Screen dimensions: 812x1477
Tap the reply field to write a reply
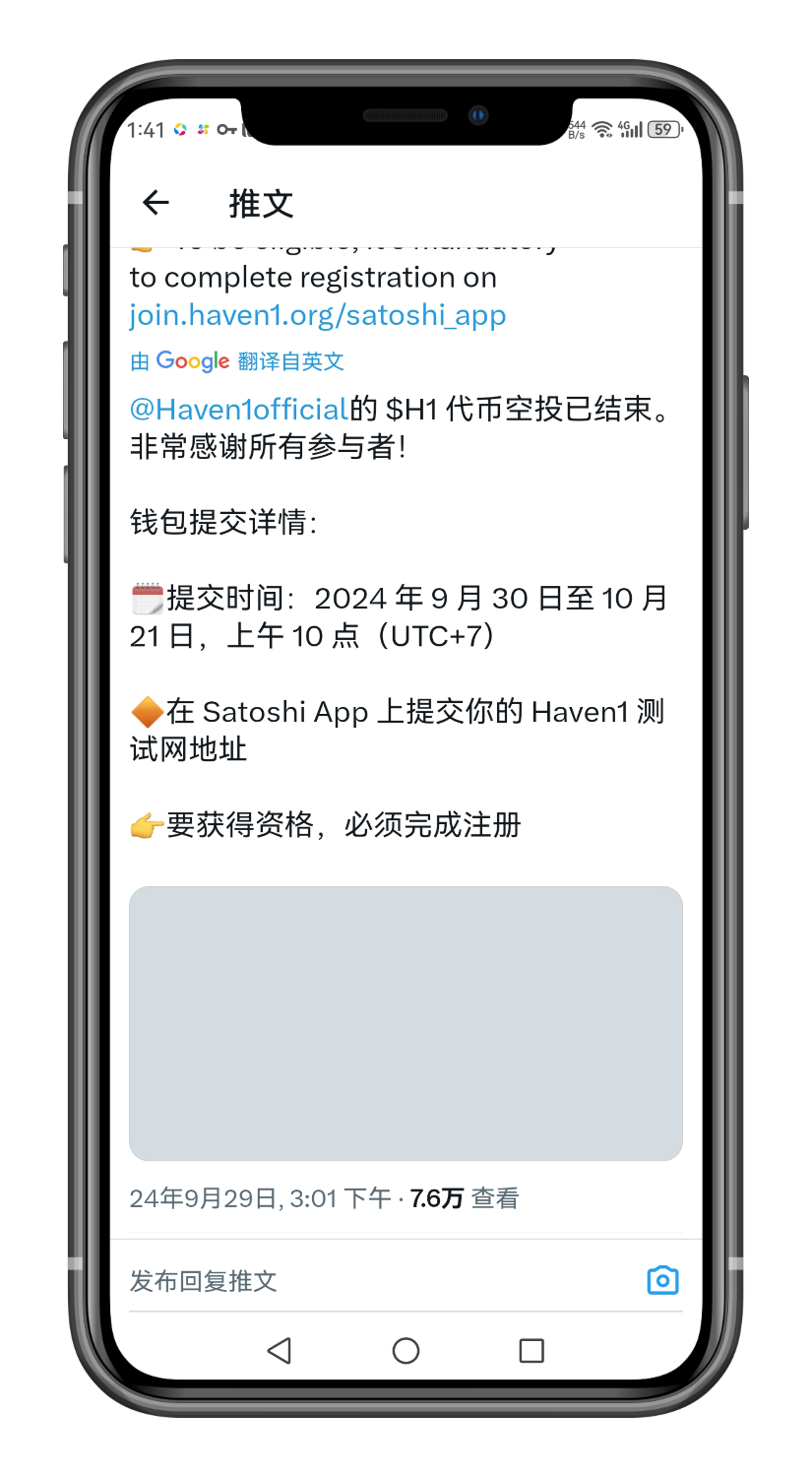(374, 1281)
